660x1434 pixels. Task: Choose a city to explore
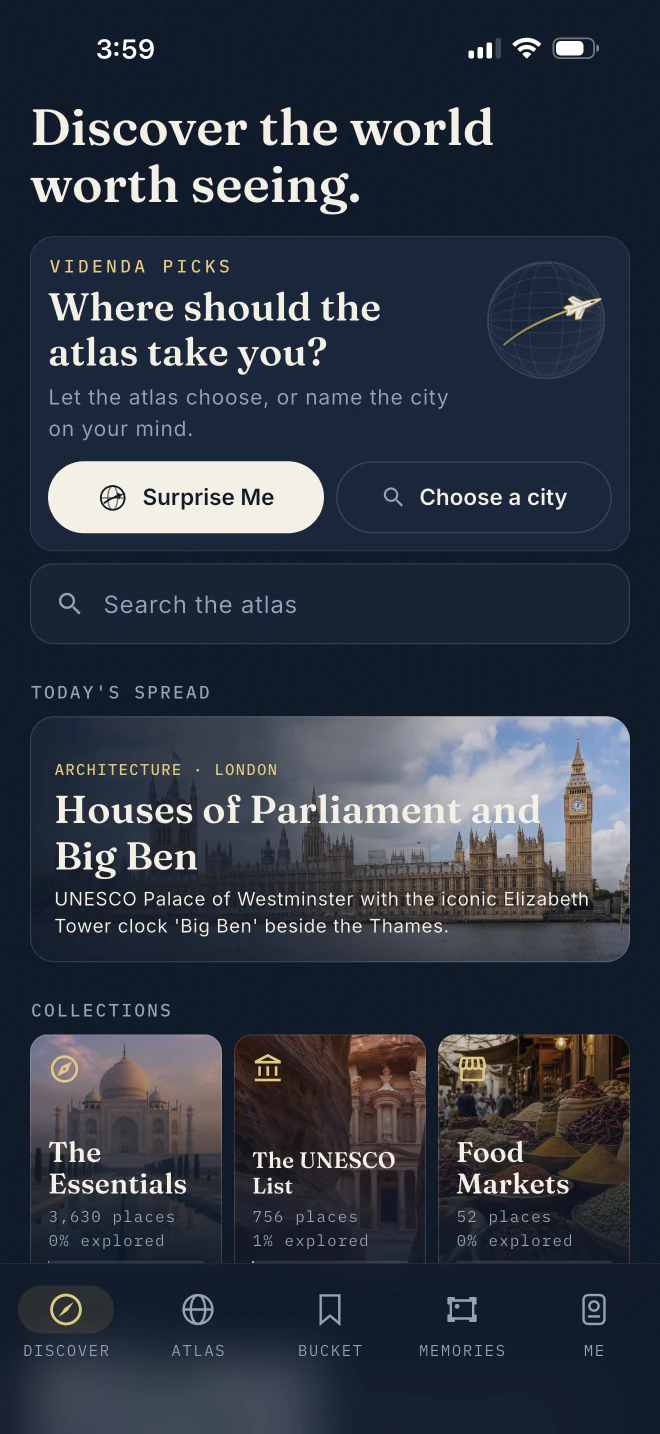[474, 497]
